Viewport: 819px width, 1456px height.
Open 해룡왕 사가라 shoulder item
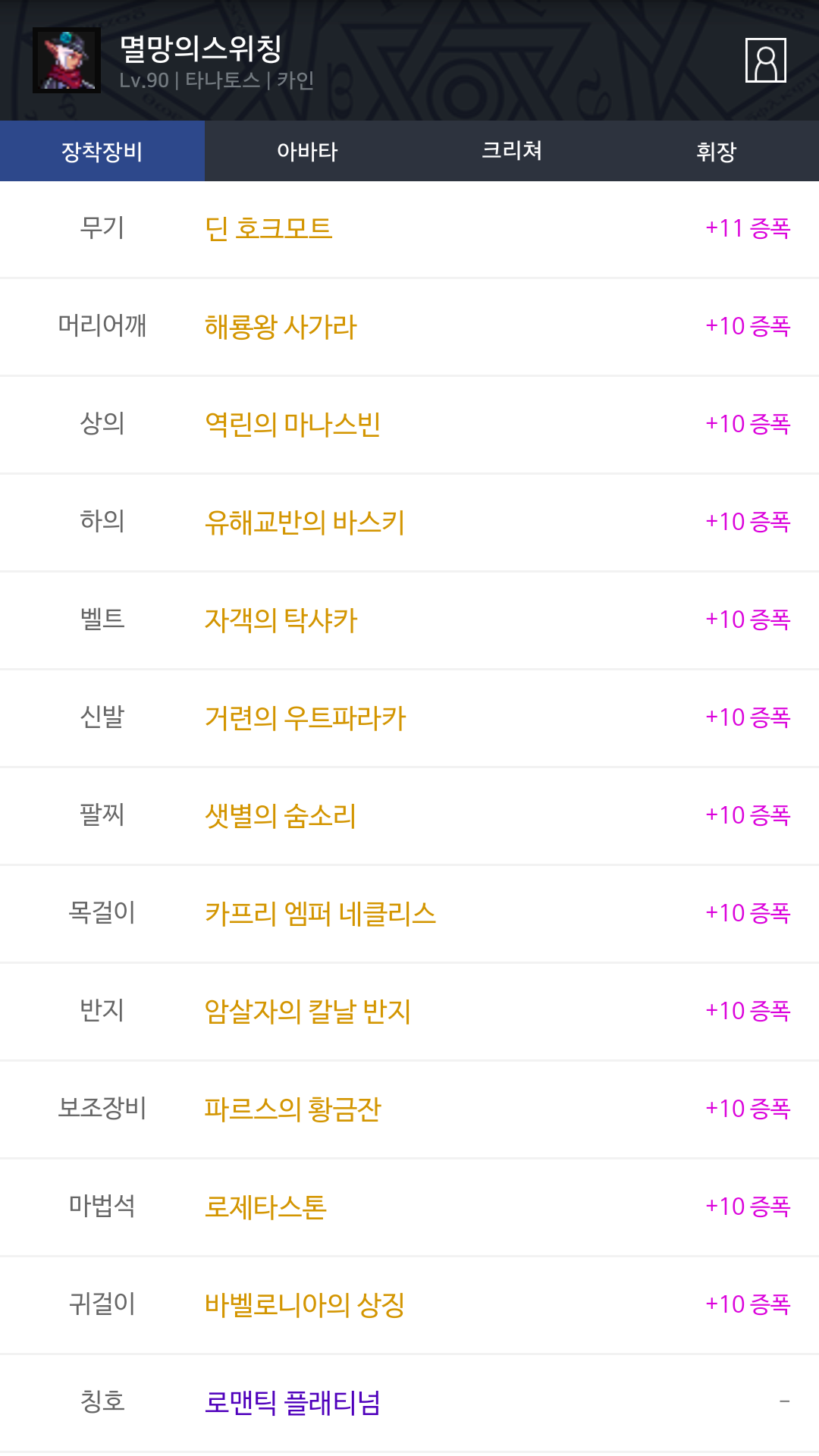(281, 326)
